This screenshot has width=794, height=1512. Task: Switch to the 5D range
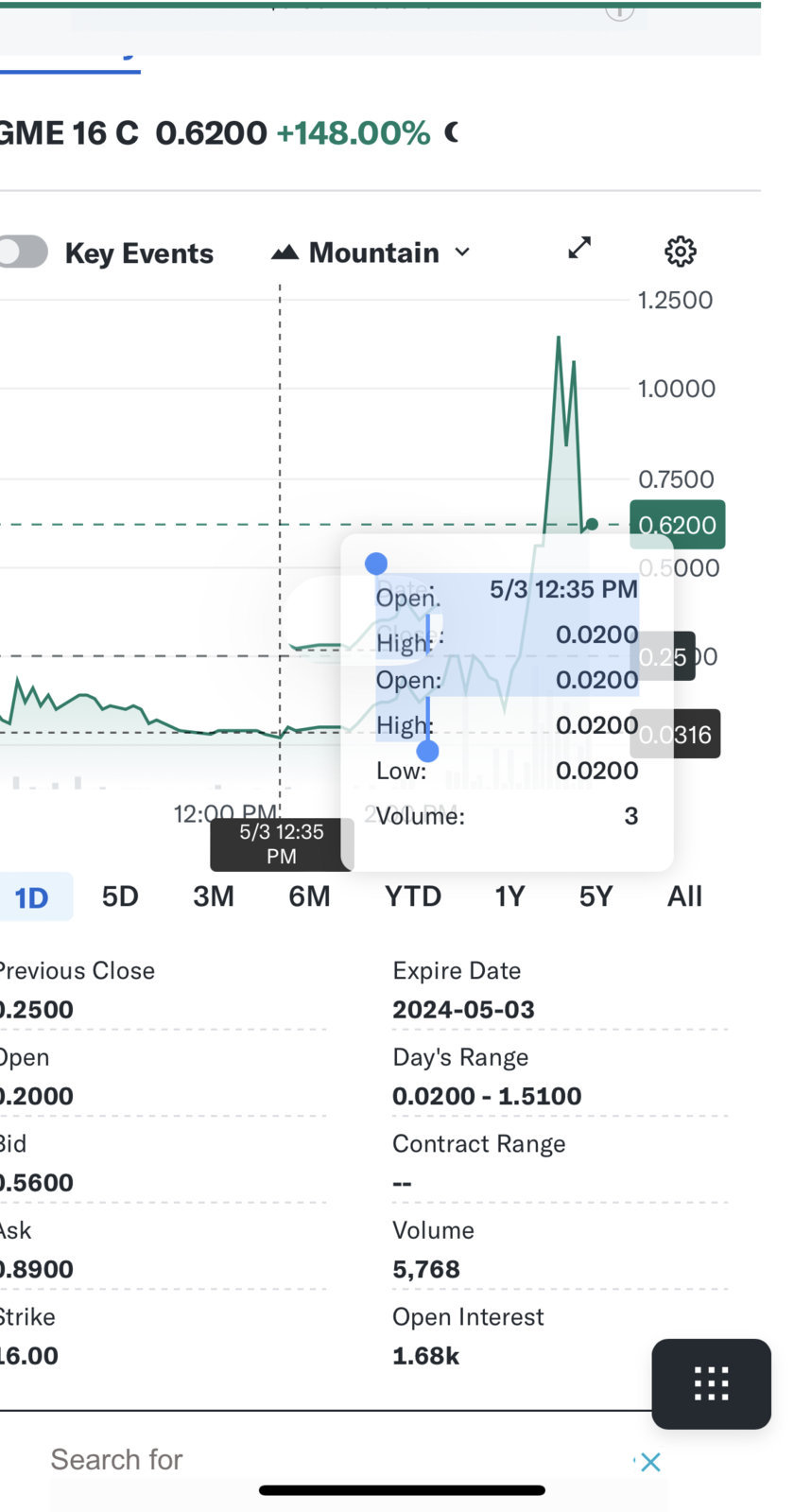click(x=120, y=896)
